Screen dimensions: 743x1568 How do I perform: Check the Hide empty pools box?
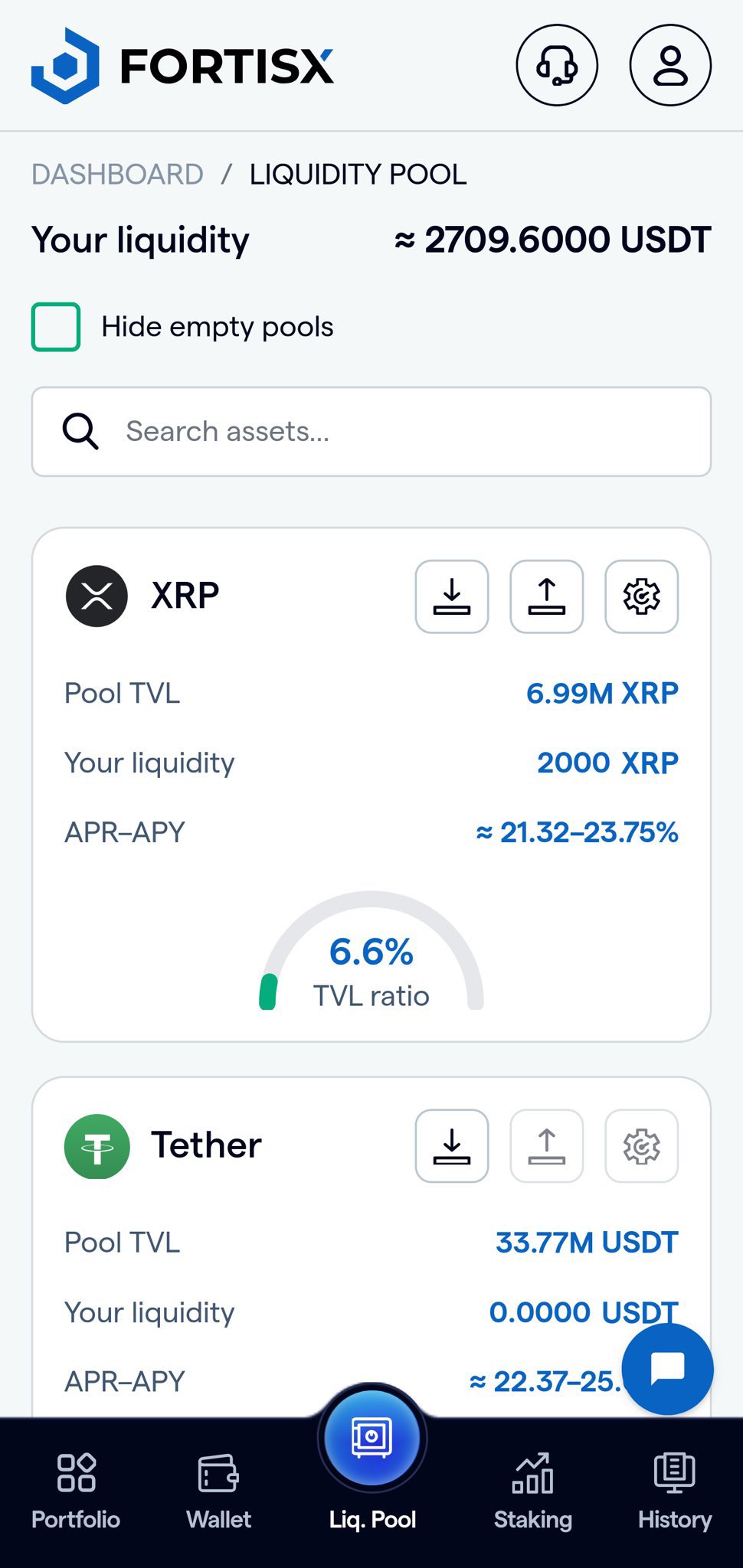(56, 327)
